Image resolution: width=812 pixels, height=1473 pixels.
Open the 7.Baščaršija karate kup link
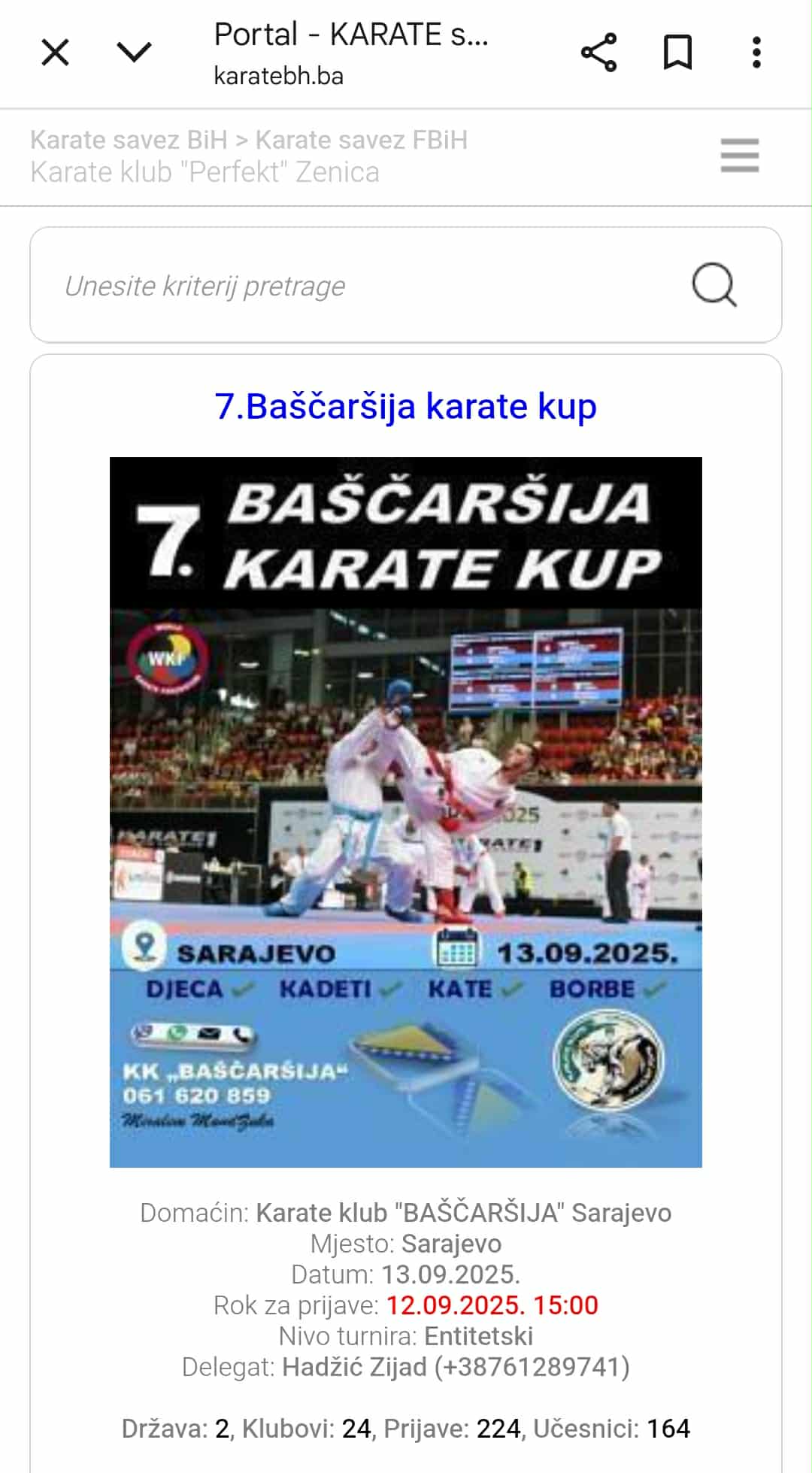pyautogui.click(x=406, y=407)
